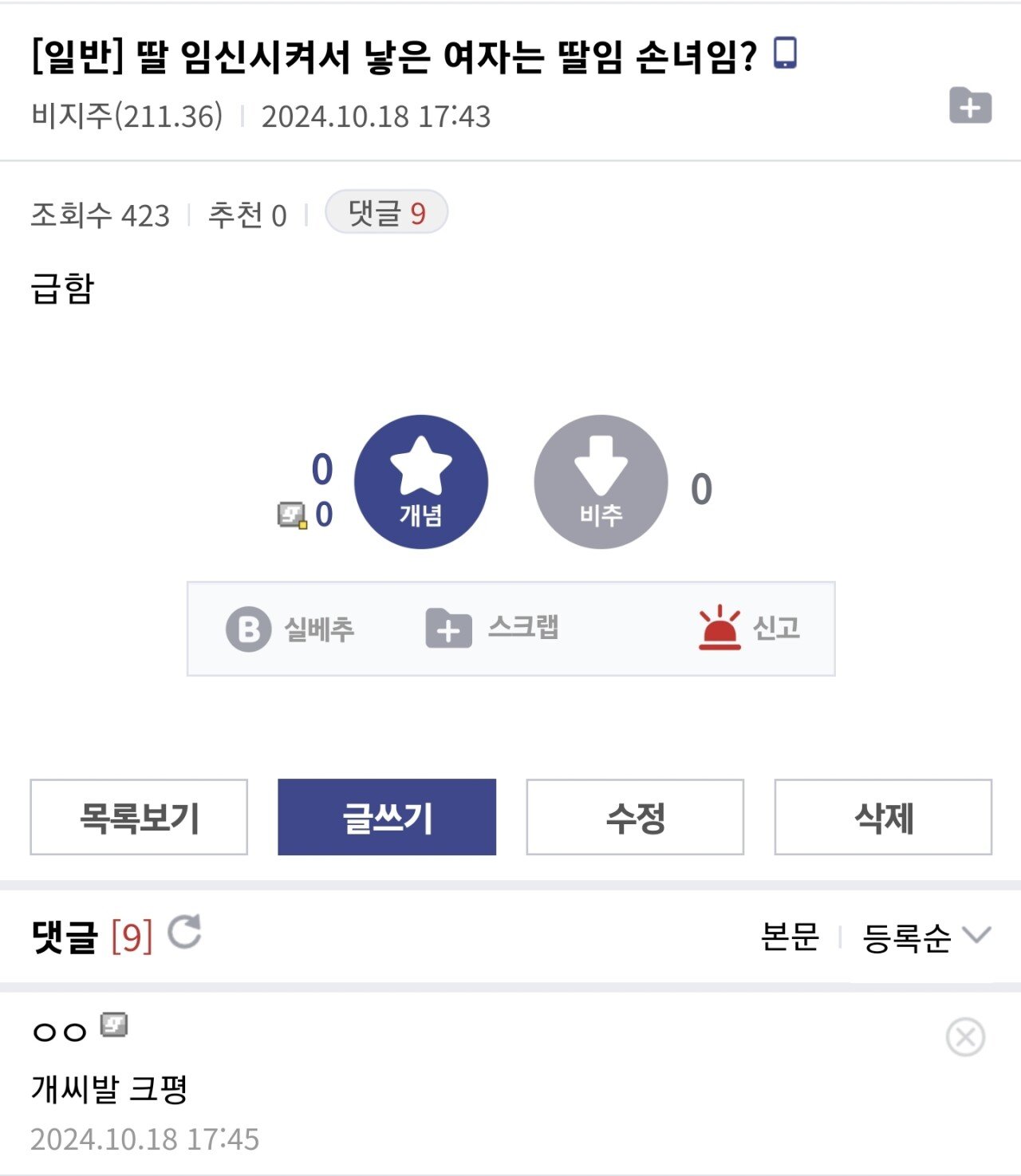This screenshot has height=1176, width=1021.
Task: Delete the comment by ㅇㅇ
Action: (x=965, y=1037)
